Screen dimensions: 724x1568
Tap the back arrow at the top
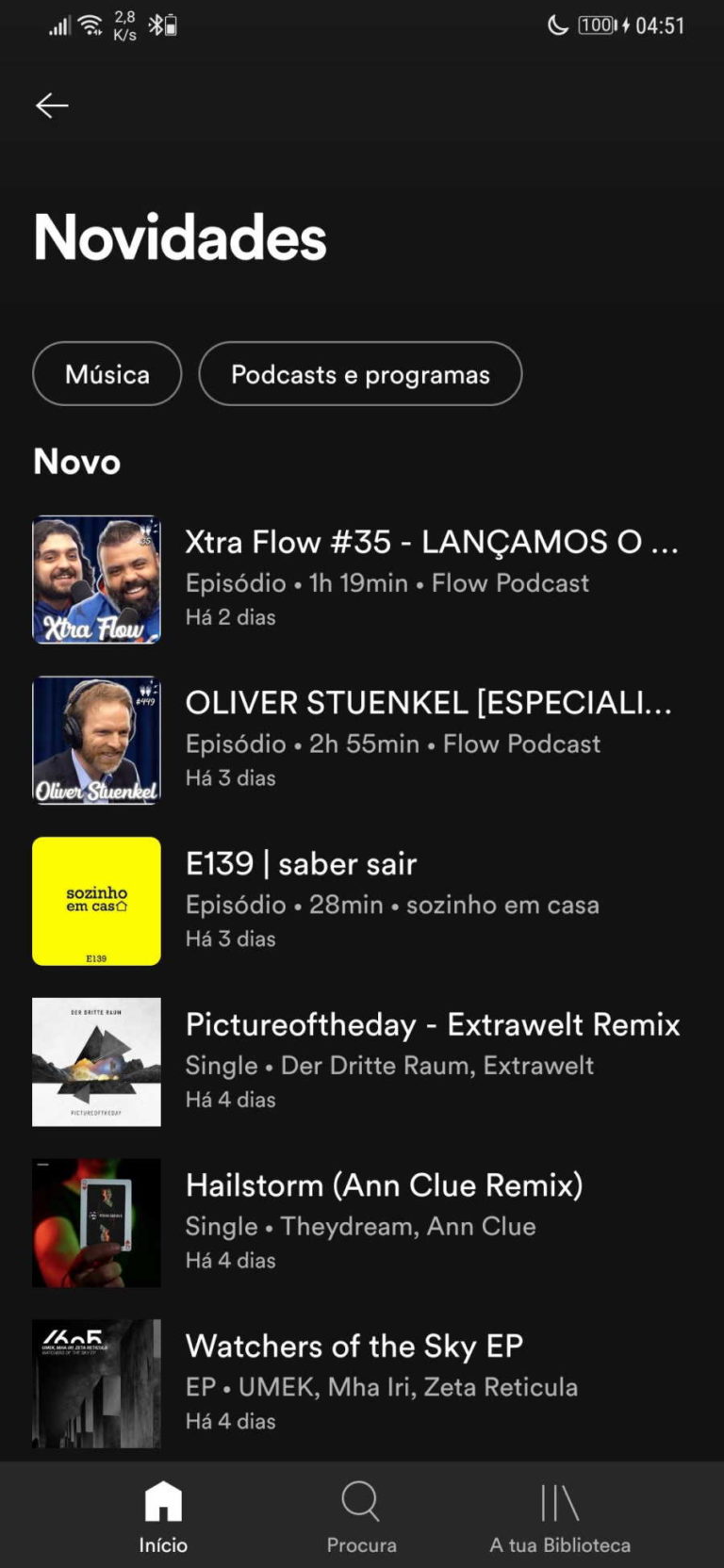point(51,106)
